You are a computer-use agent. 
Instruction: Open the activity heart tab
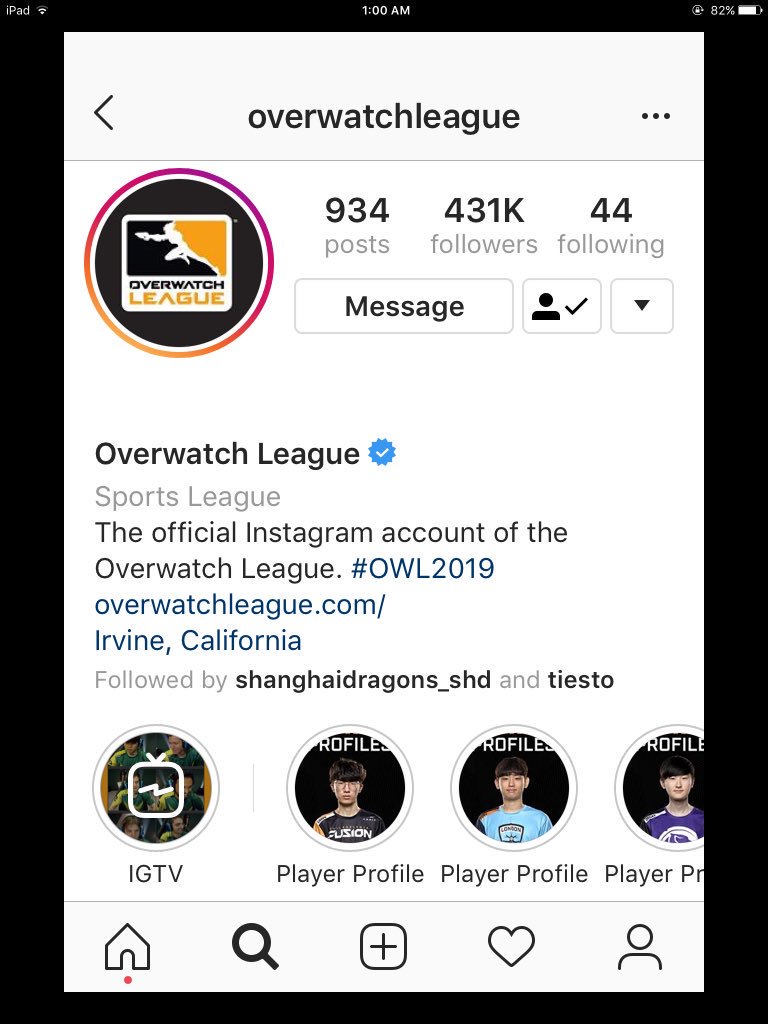[511, 946]
